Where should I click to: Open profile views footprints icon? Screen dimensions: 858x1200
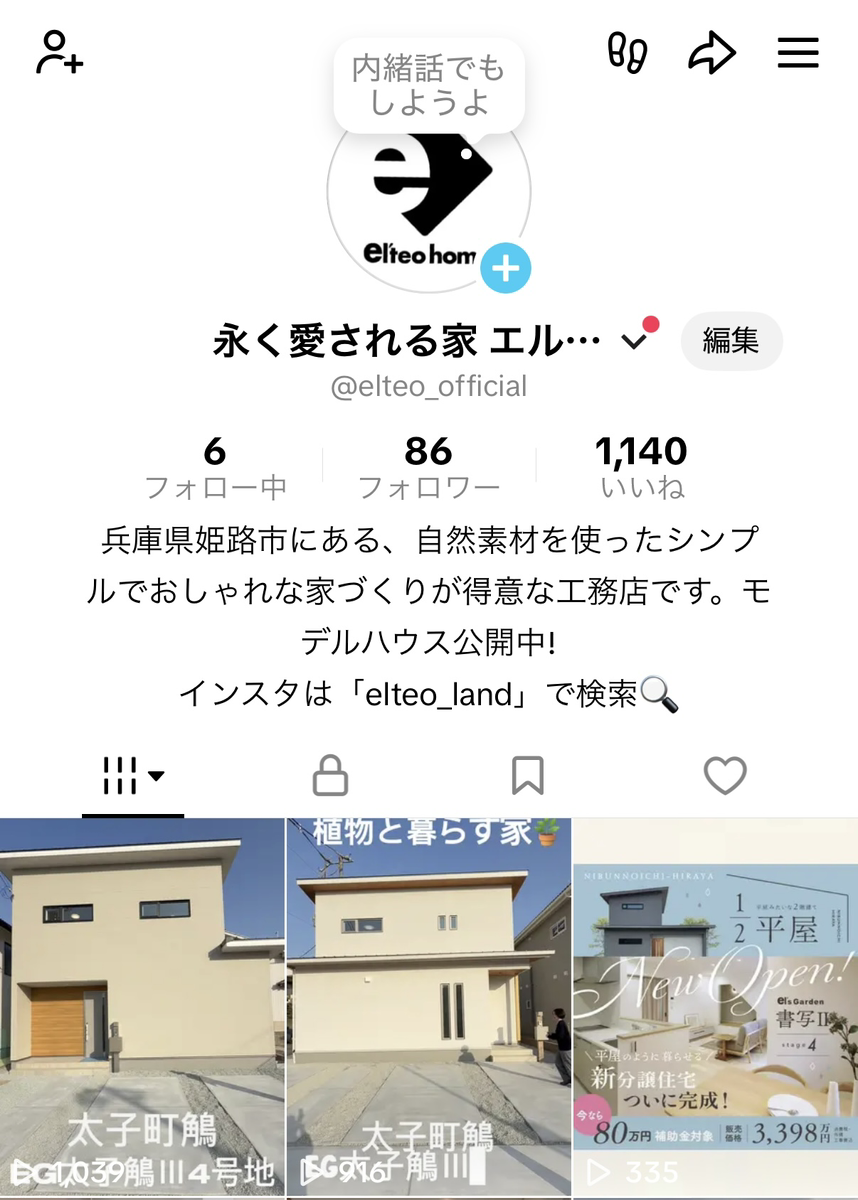627,52
